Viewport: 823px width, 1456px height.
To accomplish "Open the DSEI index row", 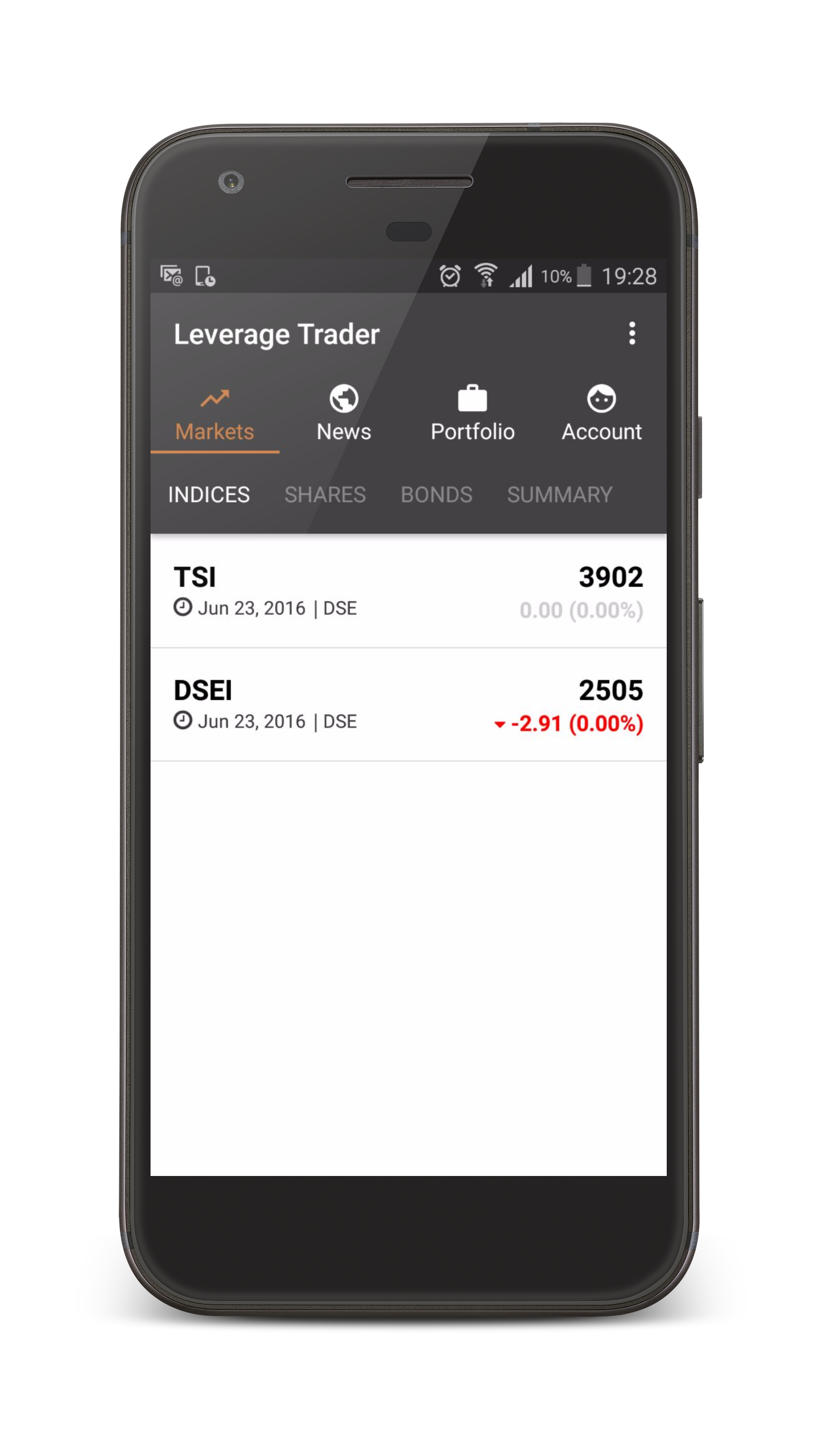I will (409, 705).
